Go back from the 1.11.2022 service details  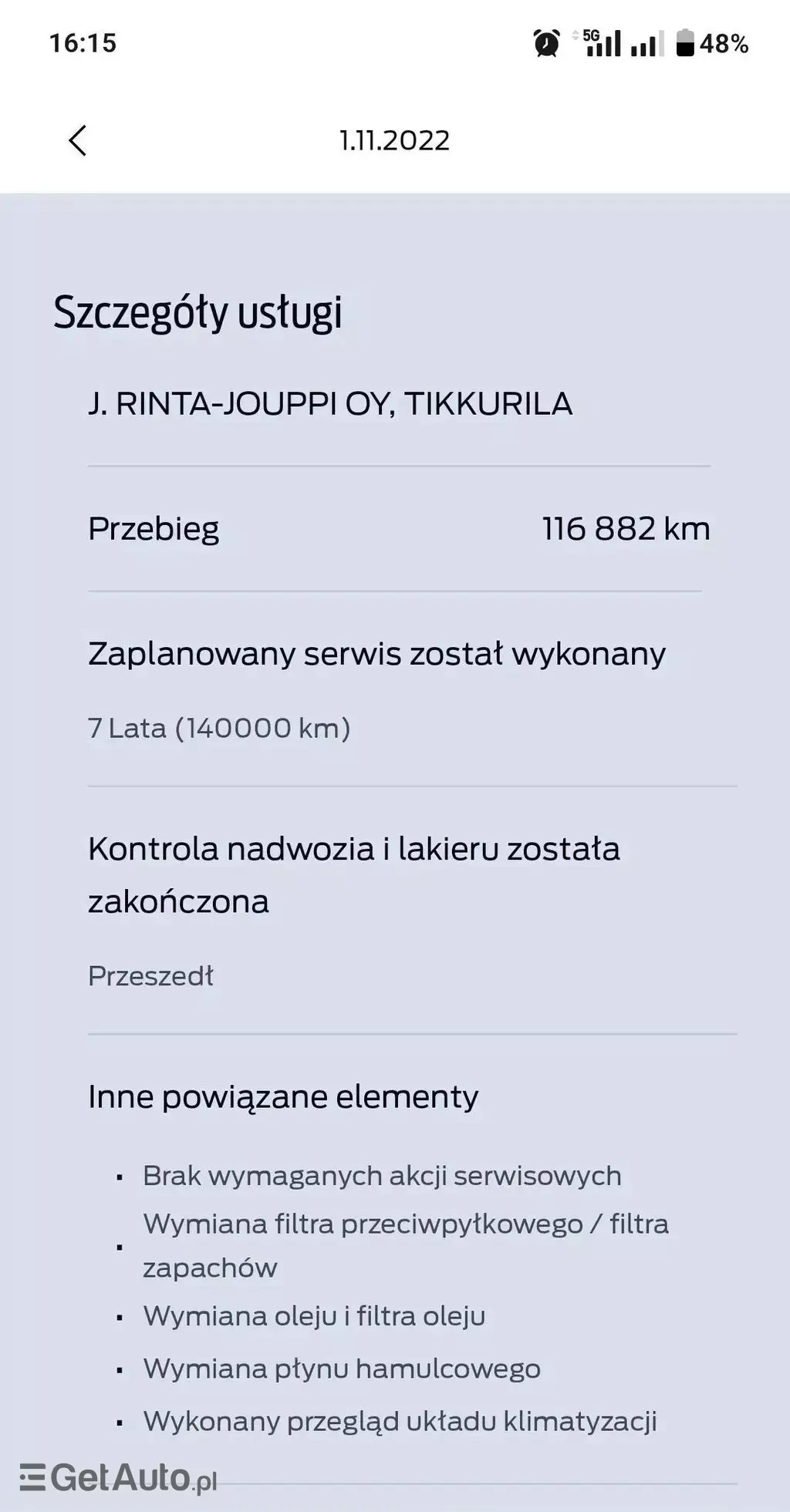77,140
